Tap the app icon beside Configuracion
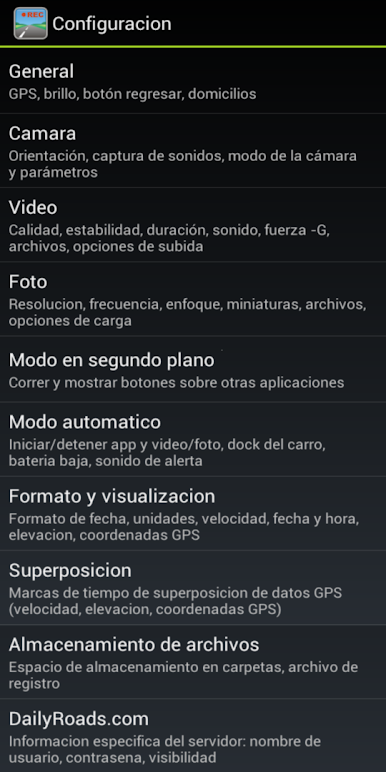Viewport: 386px width, 772px height. 31,23
